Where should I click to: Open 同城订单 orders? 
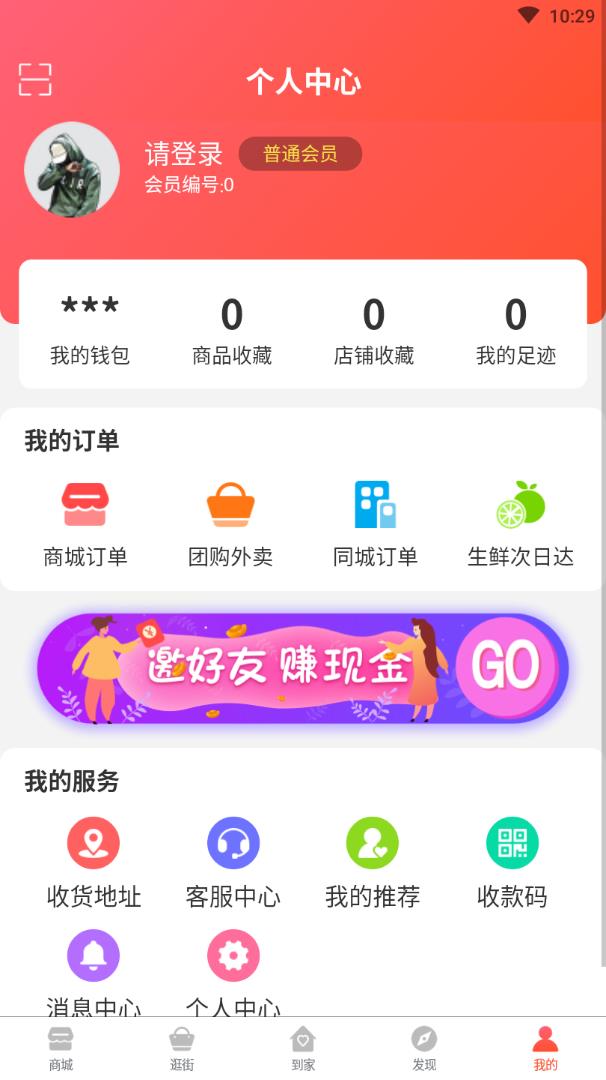click(x=375, y=523)
